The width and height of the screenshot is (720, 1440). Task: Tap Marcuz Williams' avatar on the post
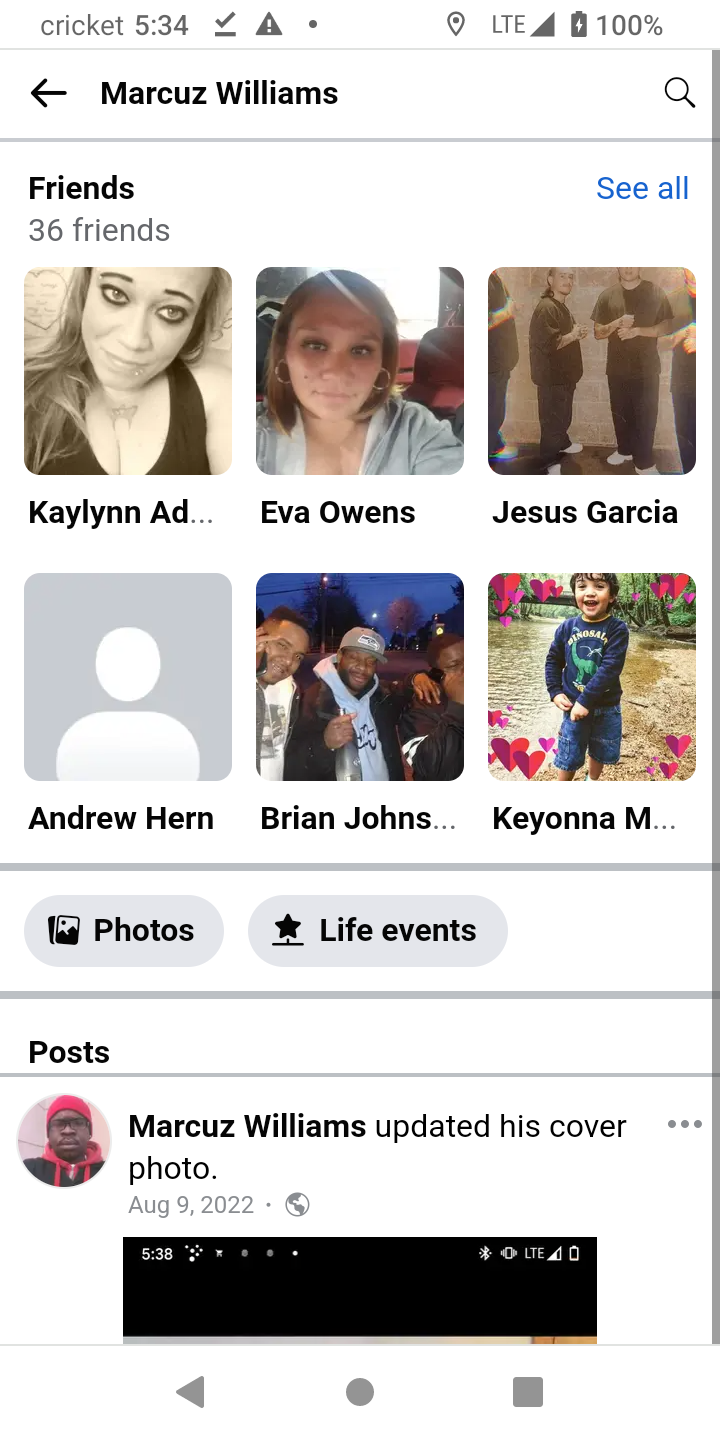[x=65, y=1141]
